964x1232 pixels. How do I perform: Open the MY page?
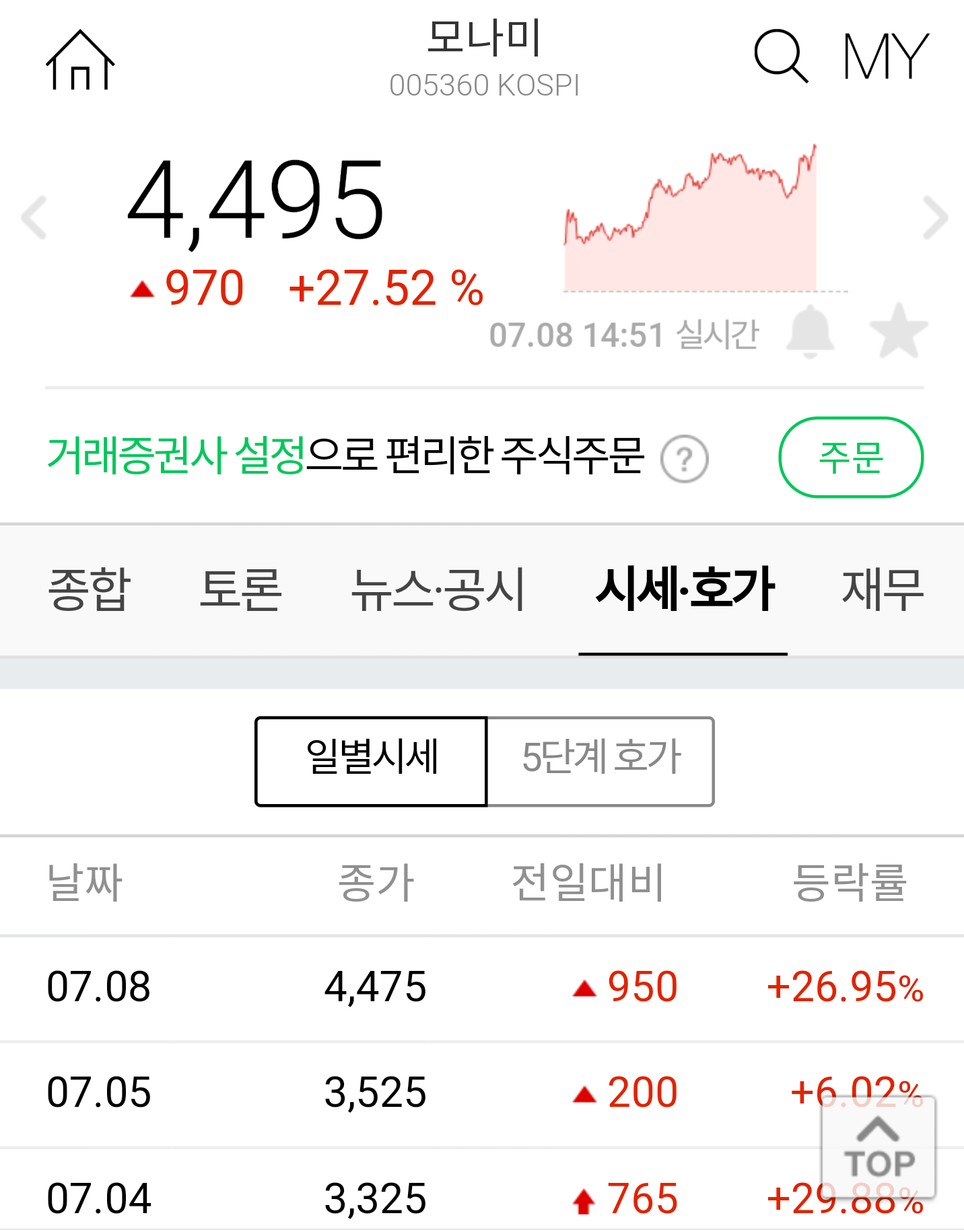[885, 57]
